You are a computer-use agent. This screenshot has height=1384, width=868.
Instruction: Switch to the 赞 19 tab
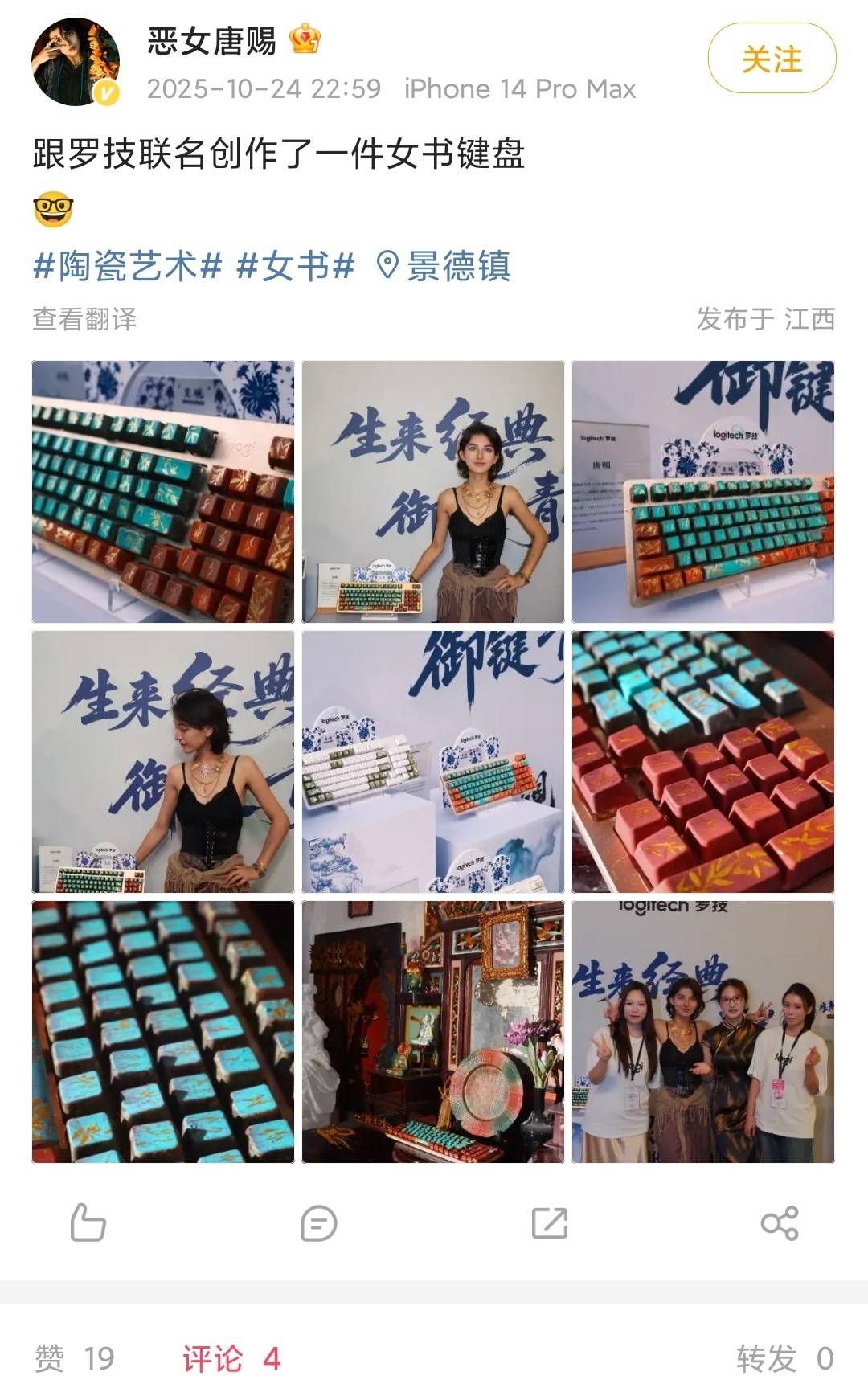coord(75,1358)
